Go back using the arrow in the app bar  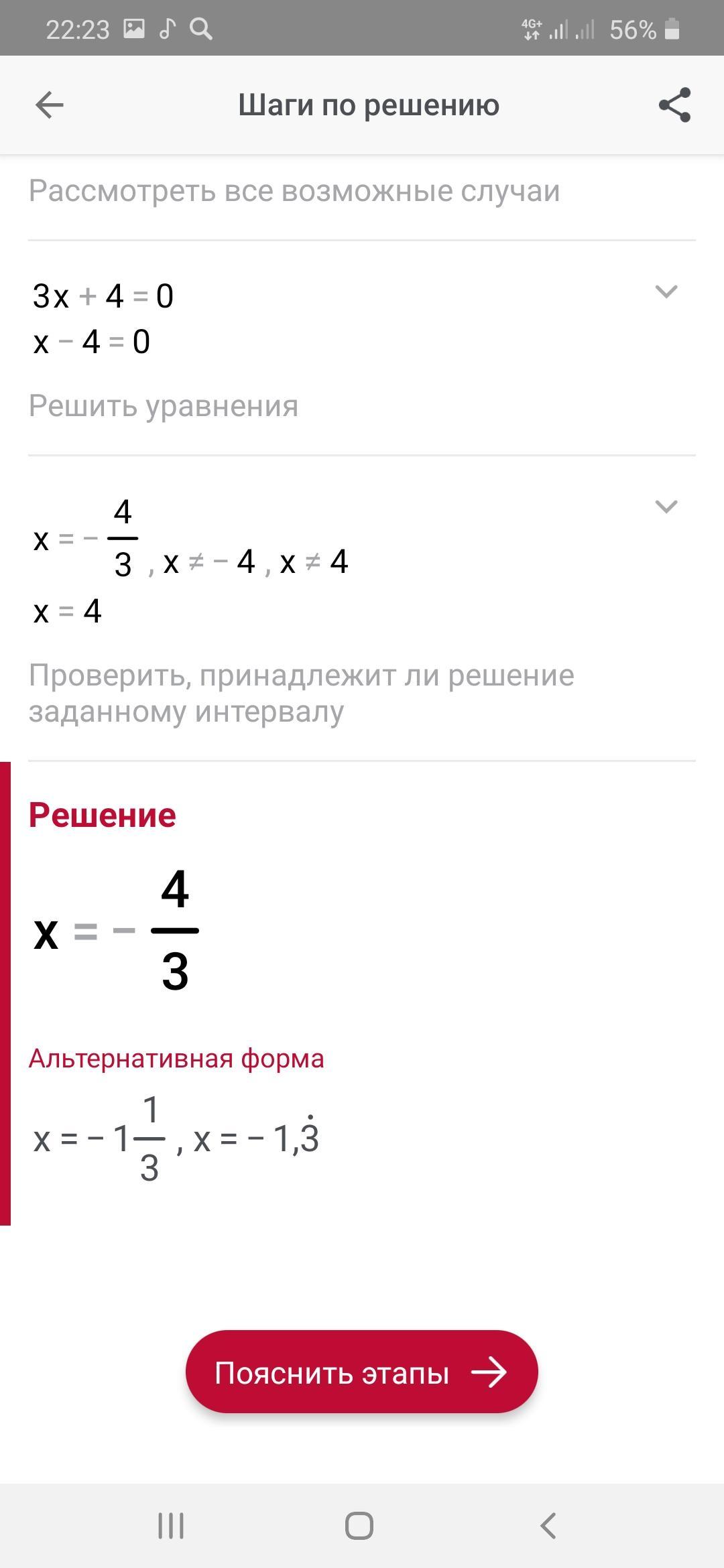point(49,105)
